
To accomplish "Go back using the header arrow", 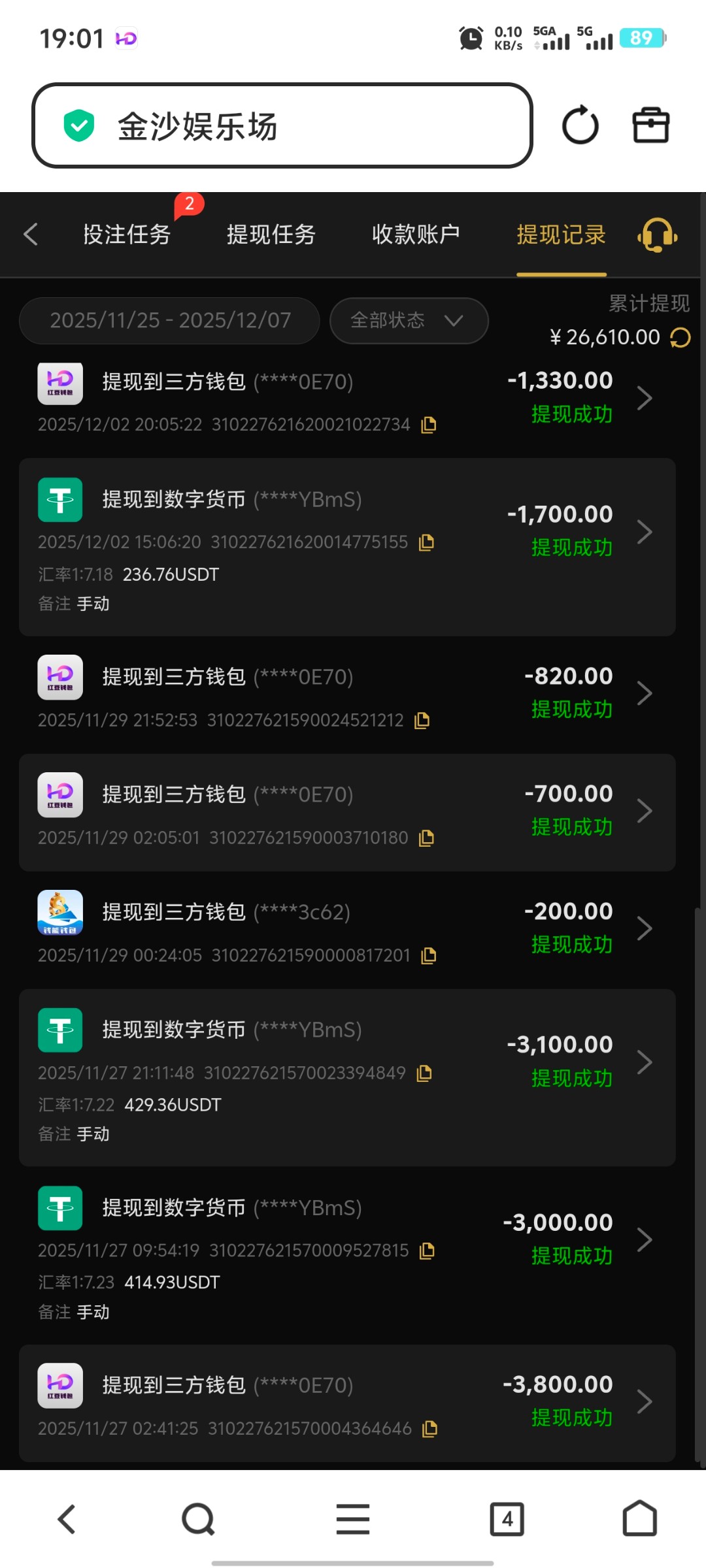I will (x=31, y=234).
